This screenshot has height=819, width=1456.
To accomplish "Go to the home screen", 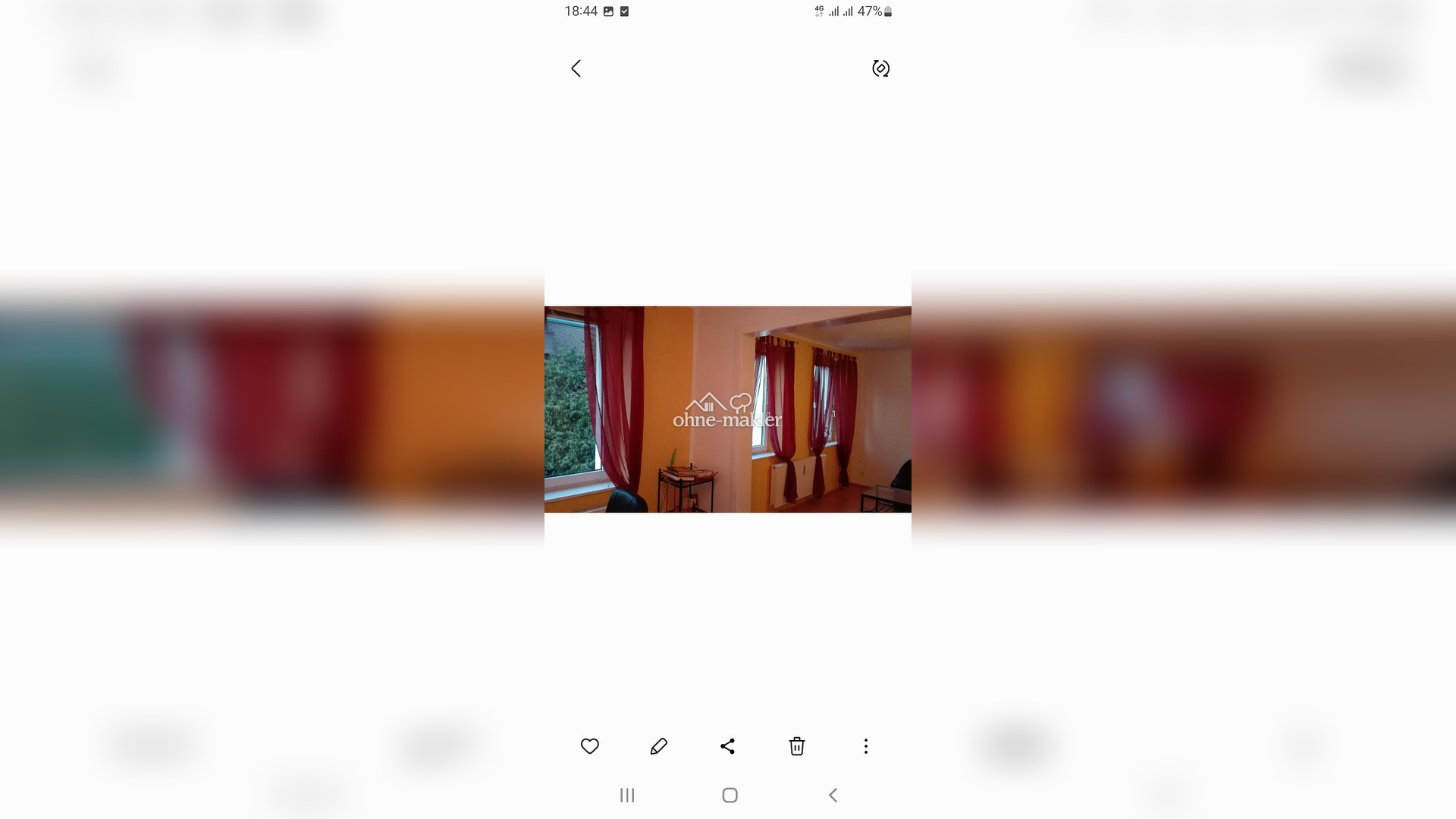I will click(x=730, y=795).
